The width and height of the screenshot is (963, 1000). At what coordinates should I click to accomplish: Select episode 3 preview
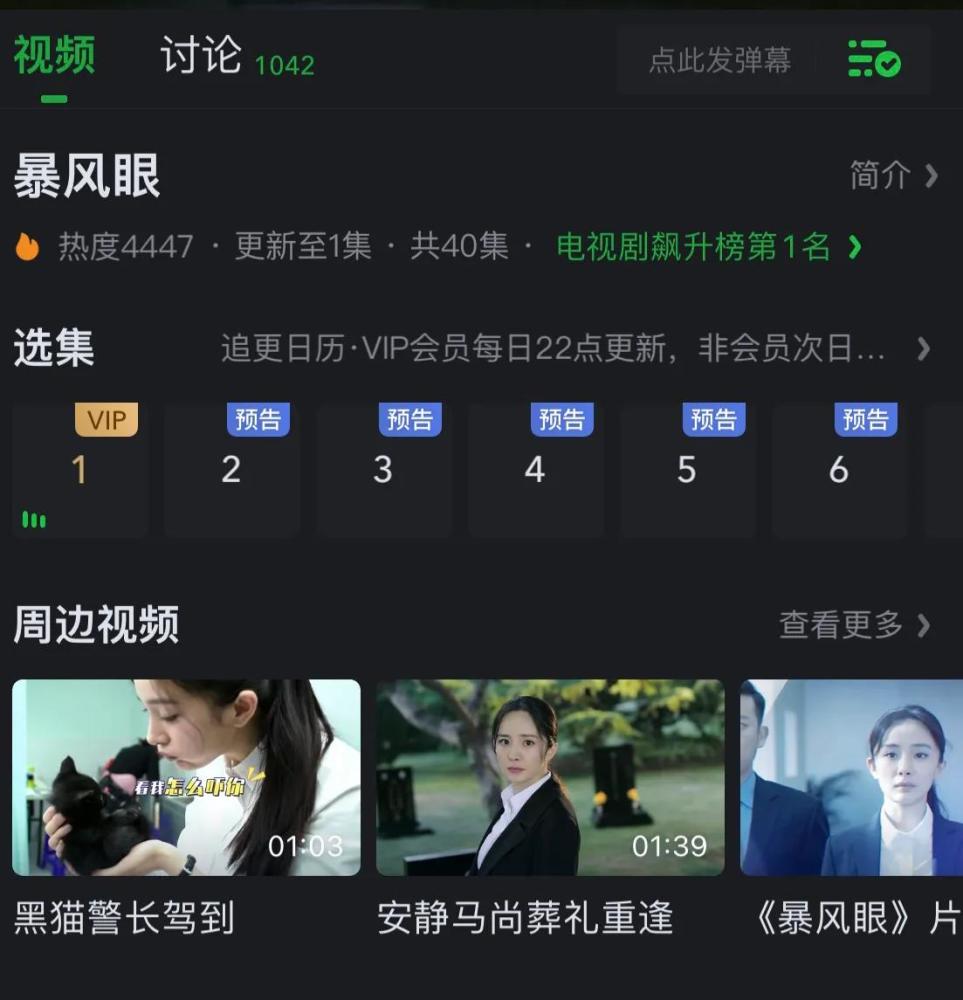click(383, 470)
